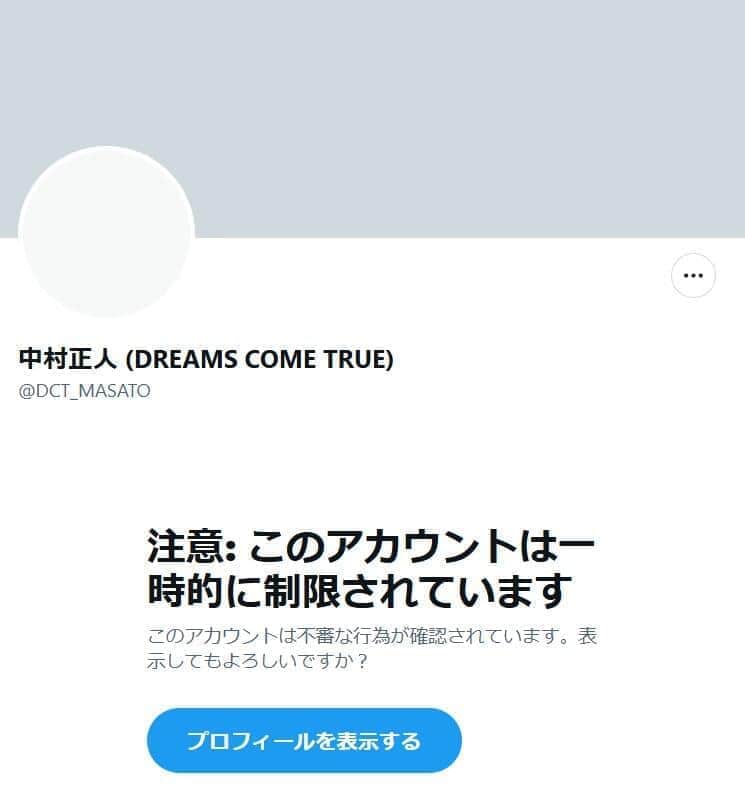
Task: Open account actions via the ellipsis button
Action: [x=692, y=277]
